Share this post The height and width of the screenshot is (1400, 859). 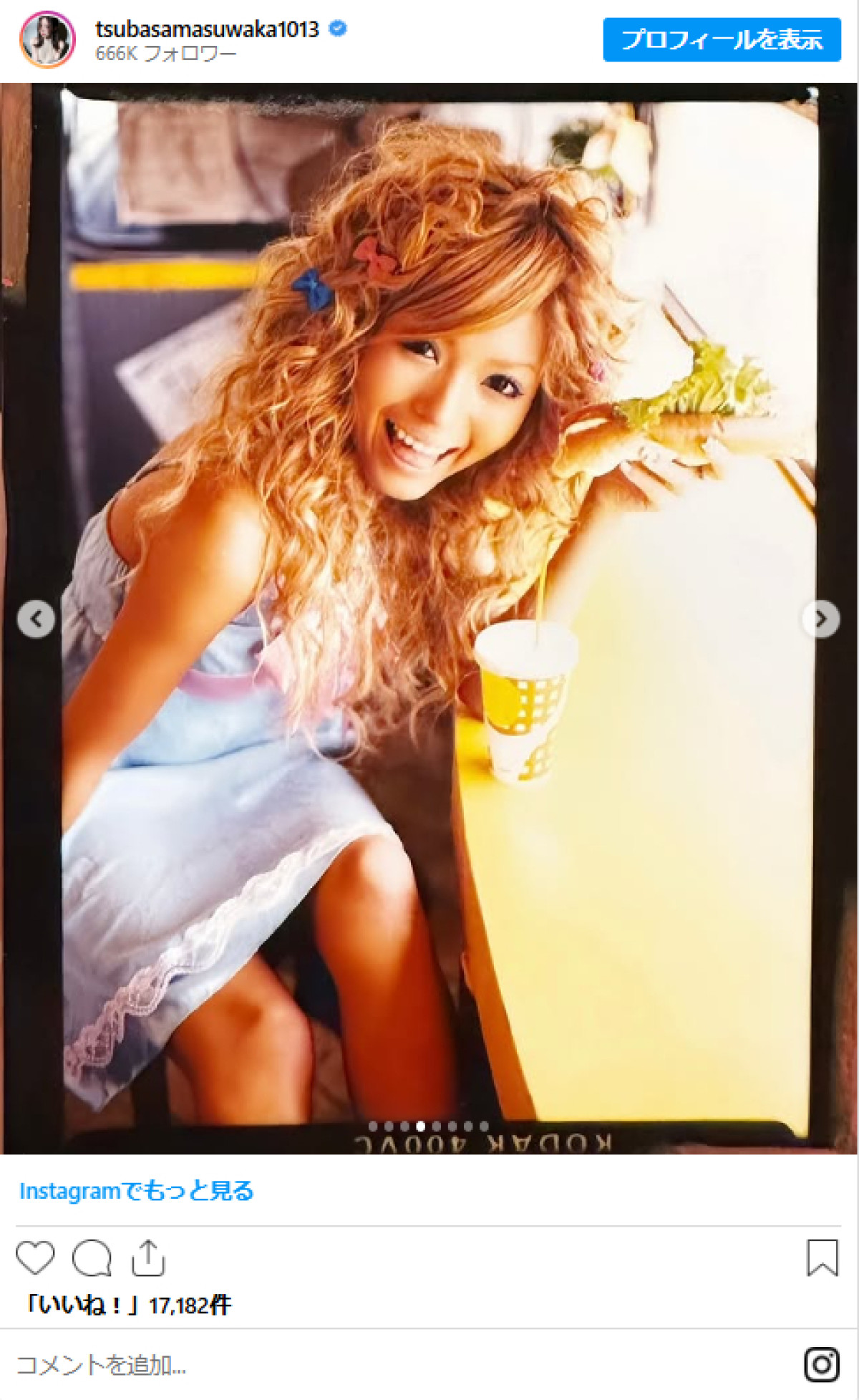(148, 1258)
